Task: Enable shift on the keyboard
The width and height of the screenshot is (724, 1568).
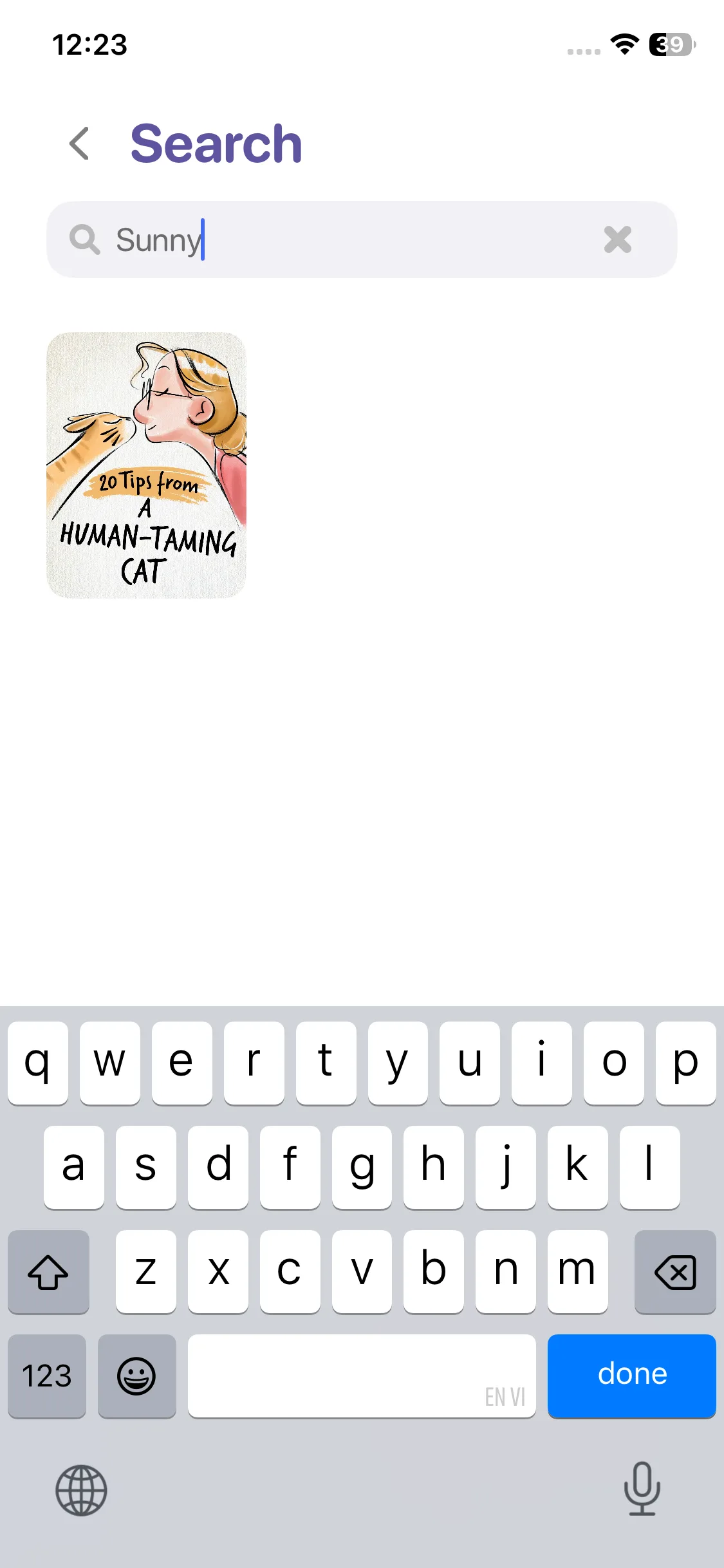Action: 48,1272
